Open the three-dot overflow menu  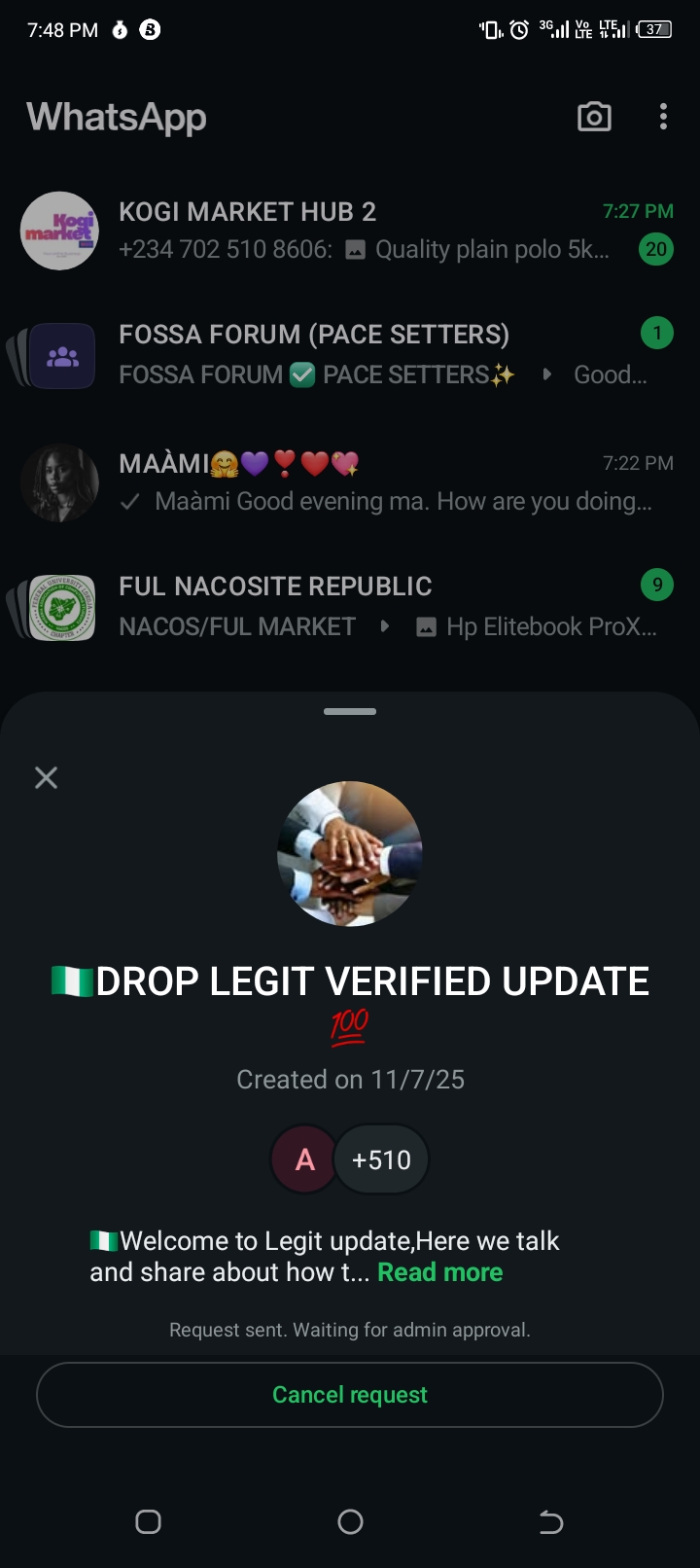[x=663, y=118]
